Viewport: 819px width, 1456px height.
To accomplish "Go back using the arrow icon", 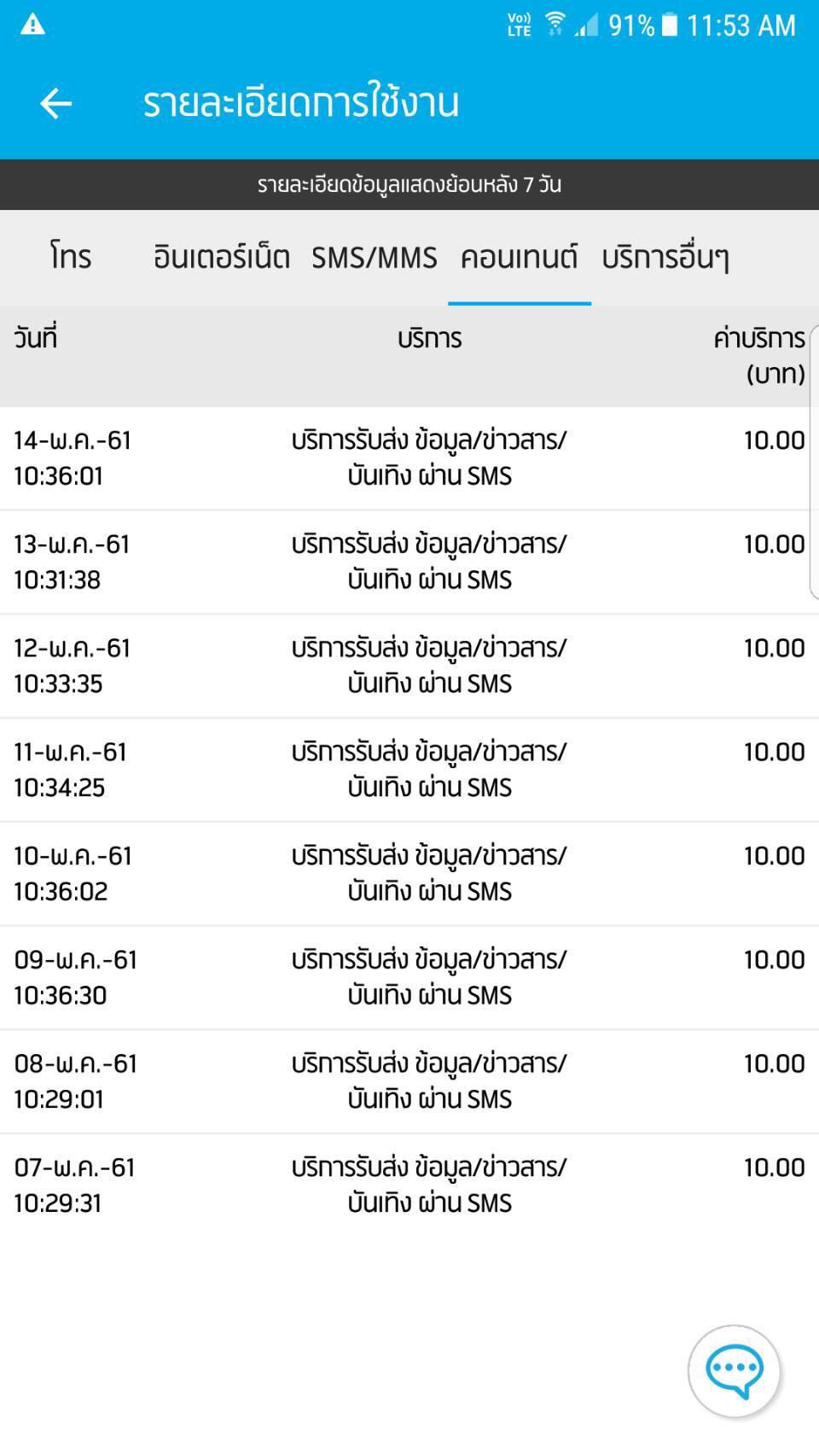I will [55, 104].
